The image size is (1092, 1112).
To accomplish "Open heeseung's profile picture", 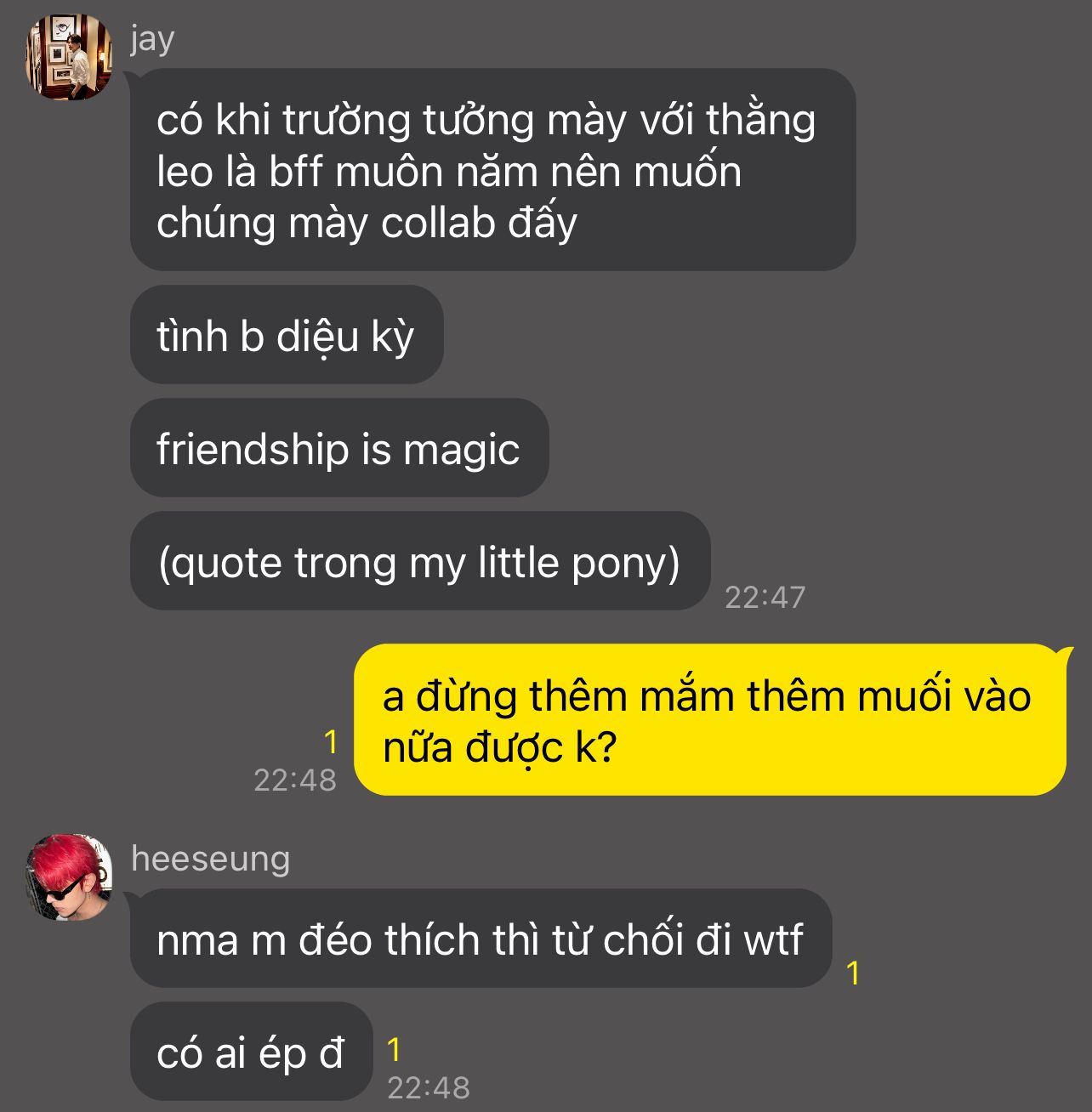I will 68,877.
